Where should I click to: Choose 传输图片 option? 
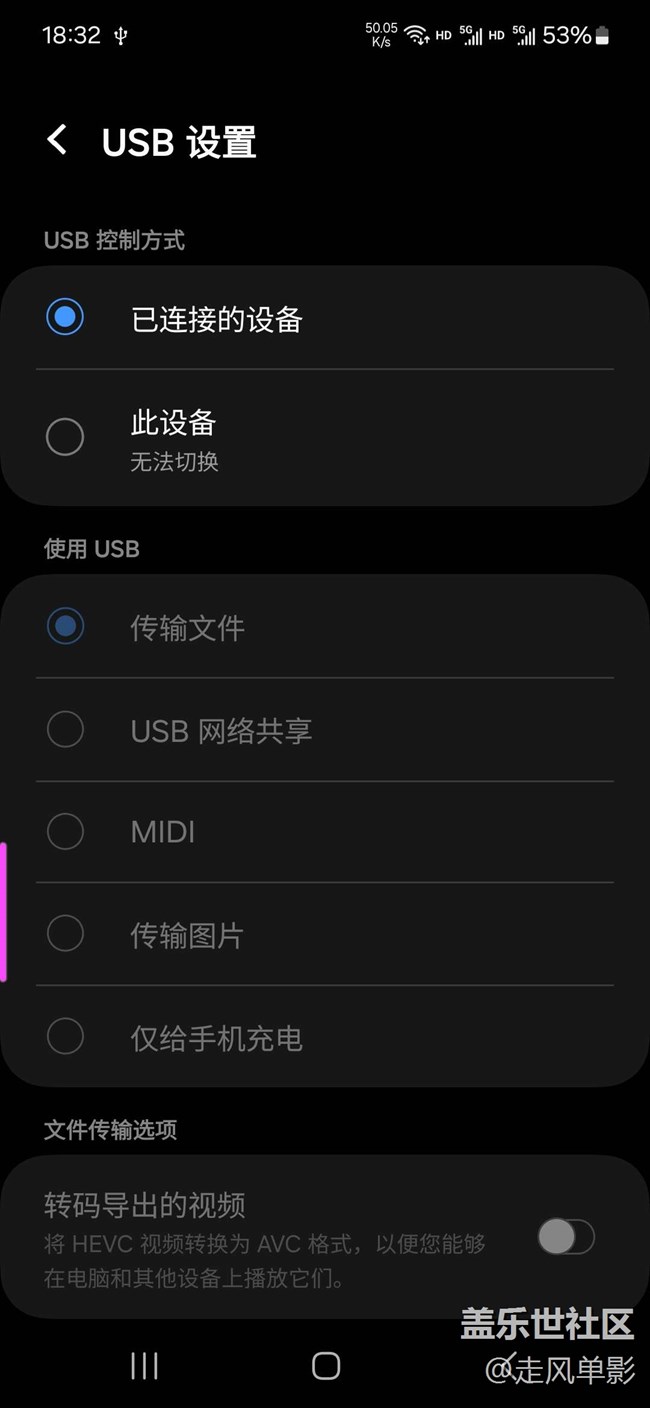coord(325,934)
